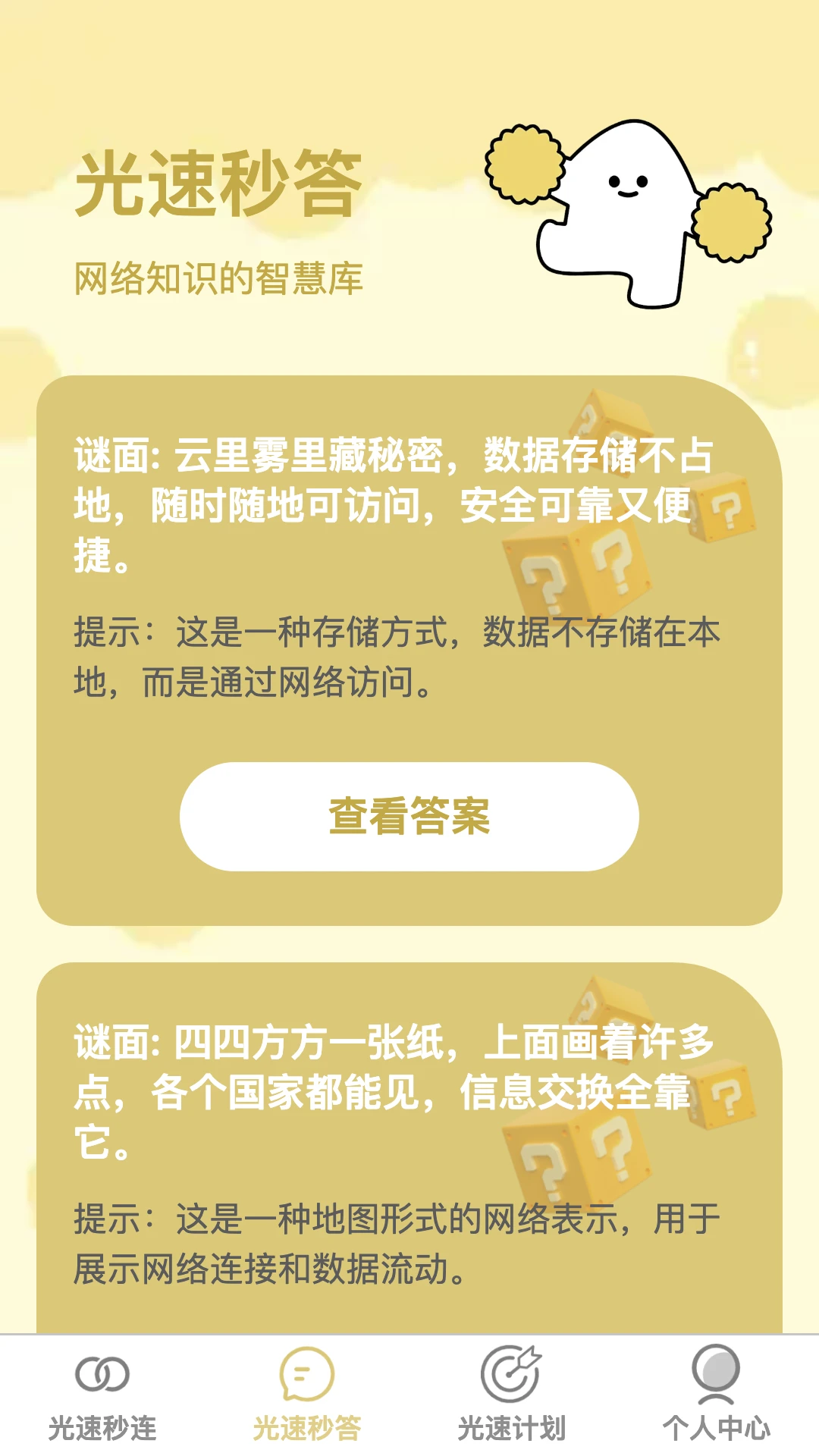Open the 光速计划 tab
Viewport: 819px width, 1456px height.
[x=512, y=1395]
